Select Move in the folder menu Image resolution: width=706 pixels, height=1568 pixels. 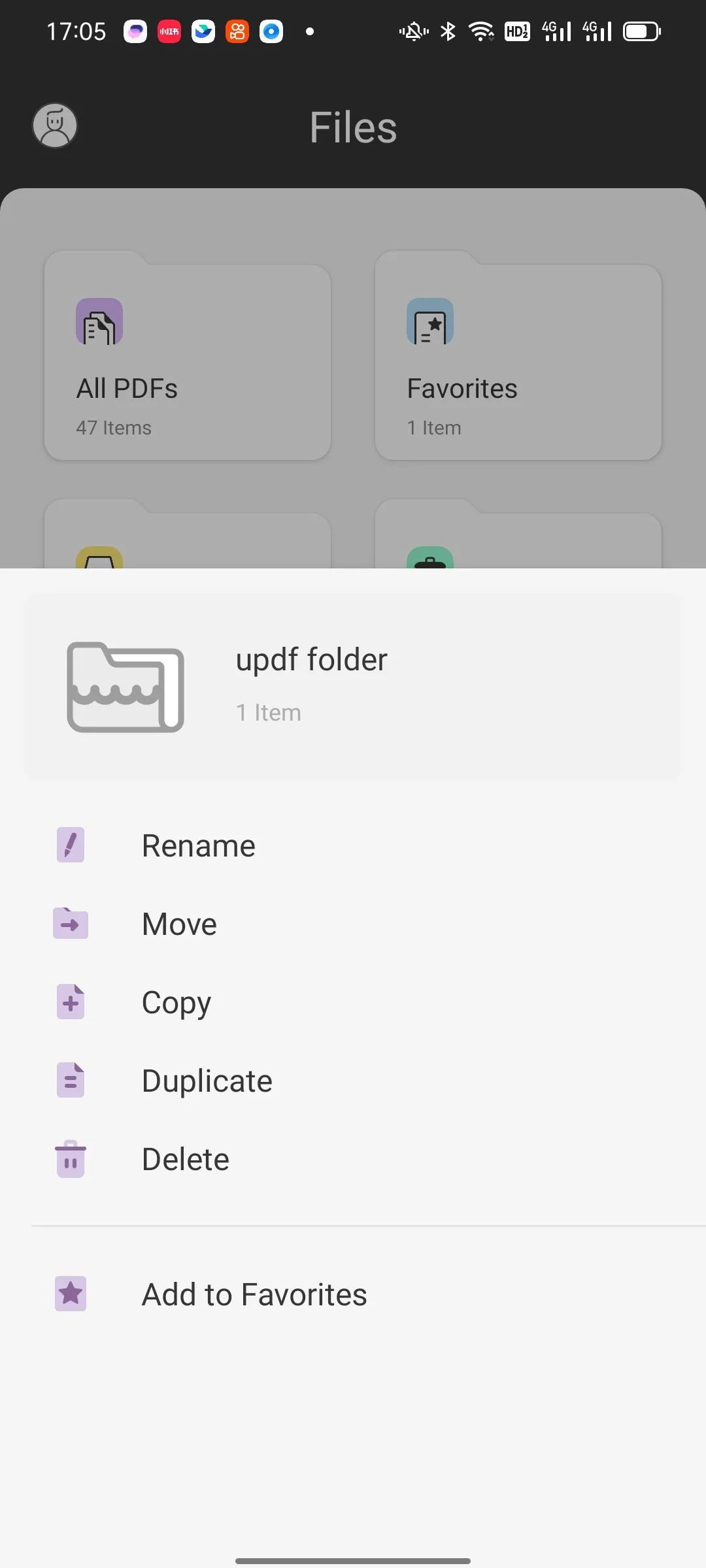tap(179, 924)
